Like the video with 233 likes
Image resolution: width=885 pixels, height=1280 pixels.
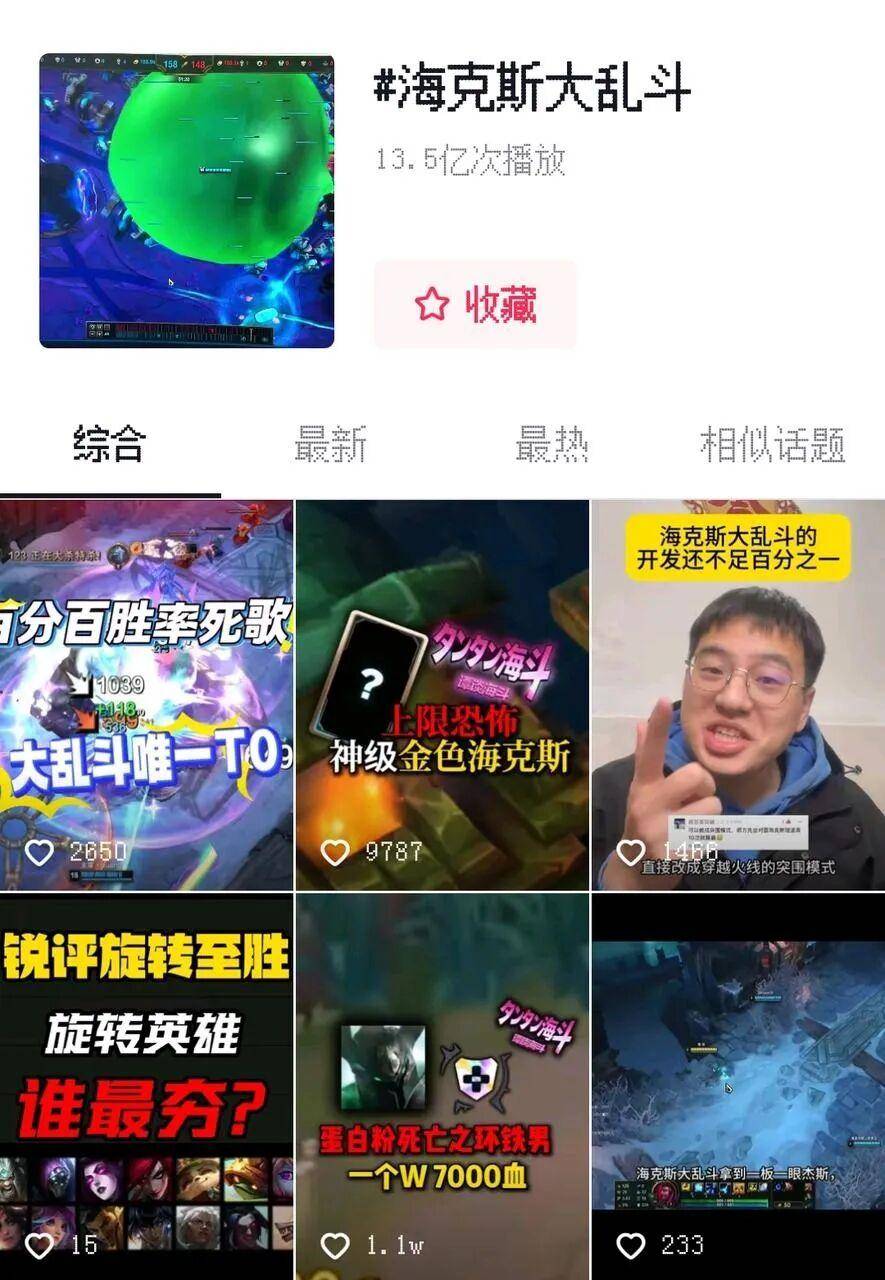pyautogui.click(x=629, y=1245)
